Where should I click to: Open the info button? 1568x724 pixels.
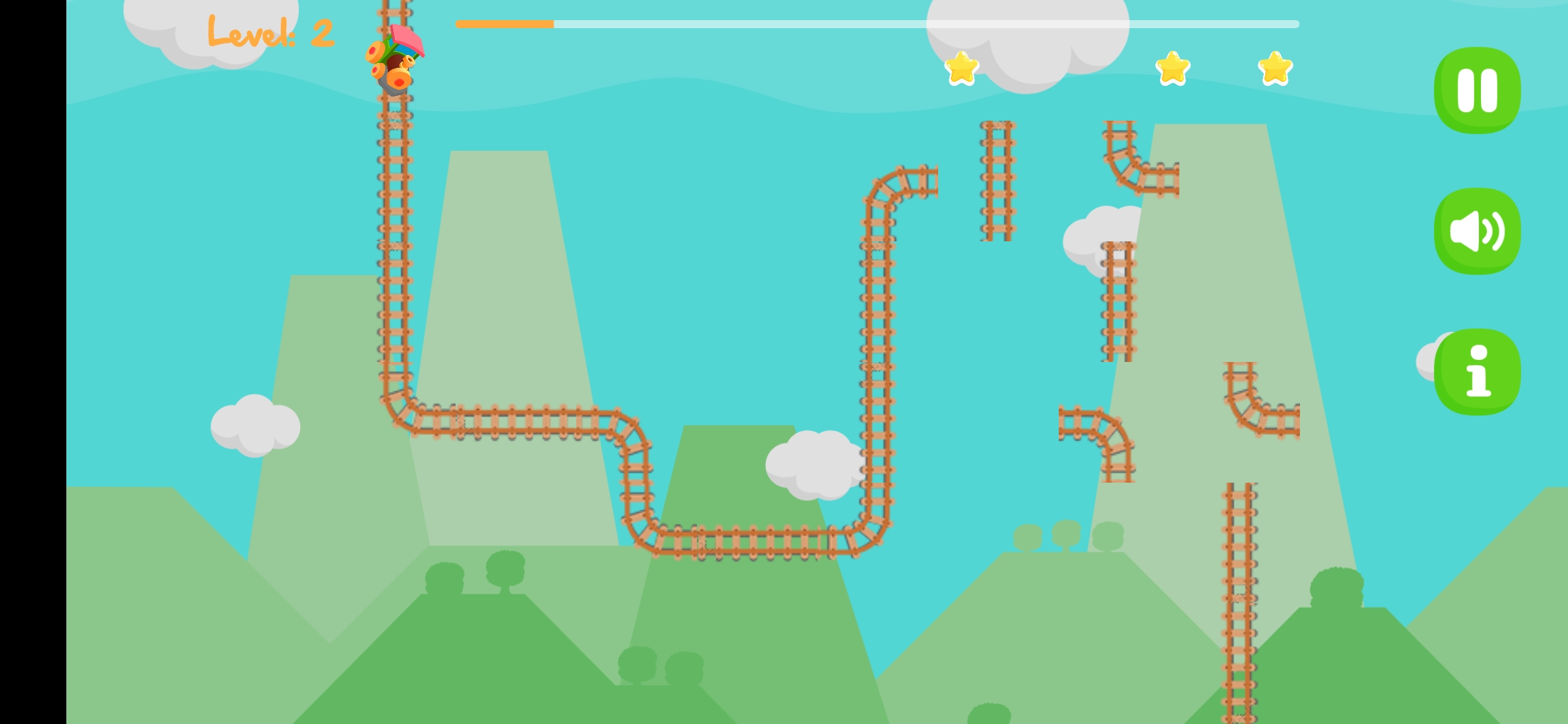(1477, 372)
